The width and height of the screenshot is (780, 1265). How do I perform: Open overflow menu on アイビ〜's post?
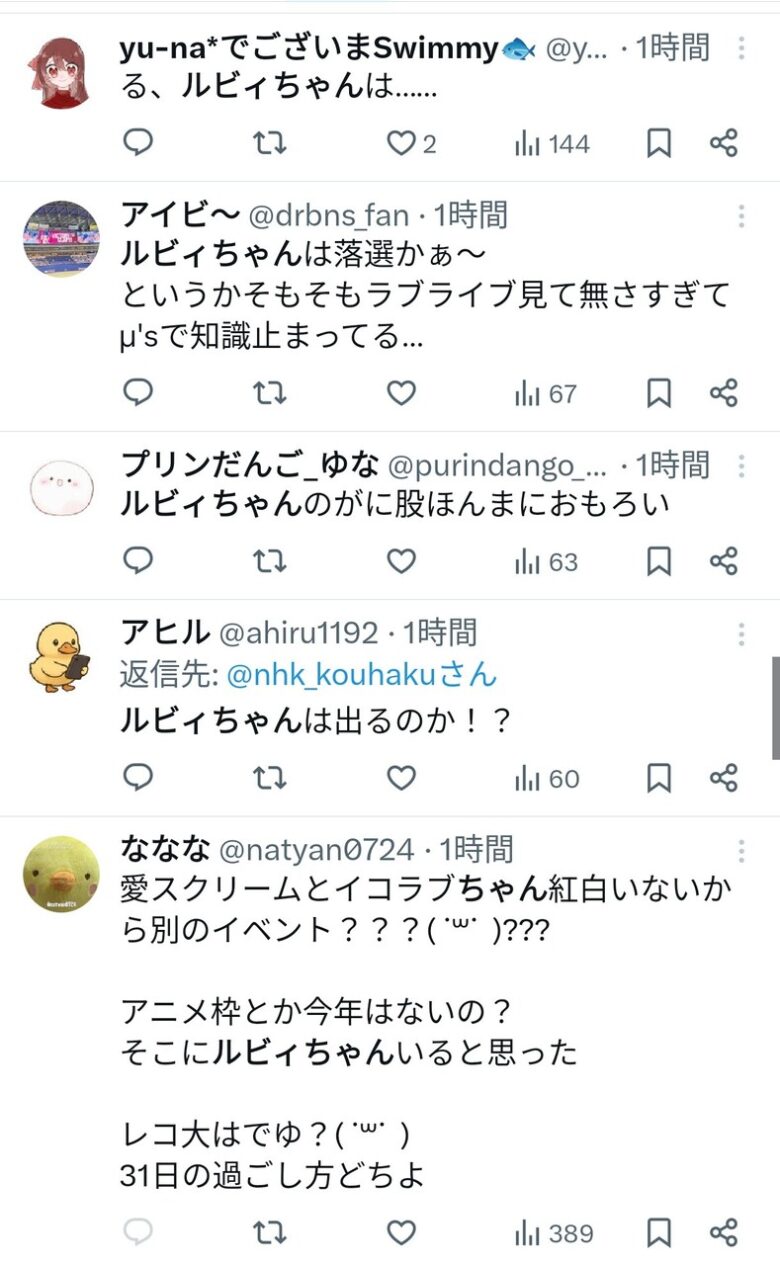(x=741, y=216)
